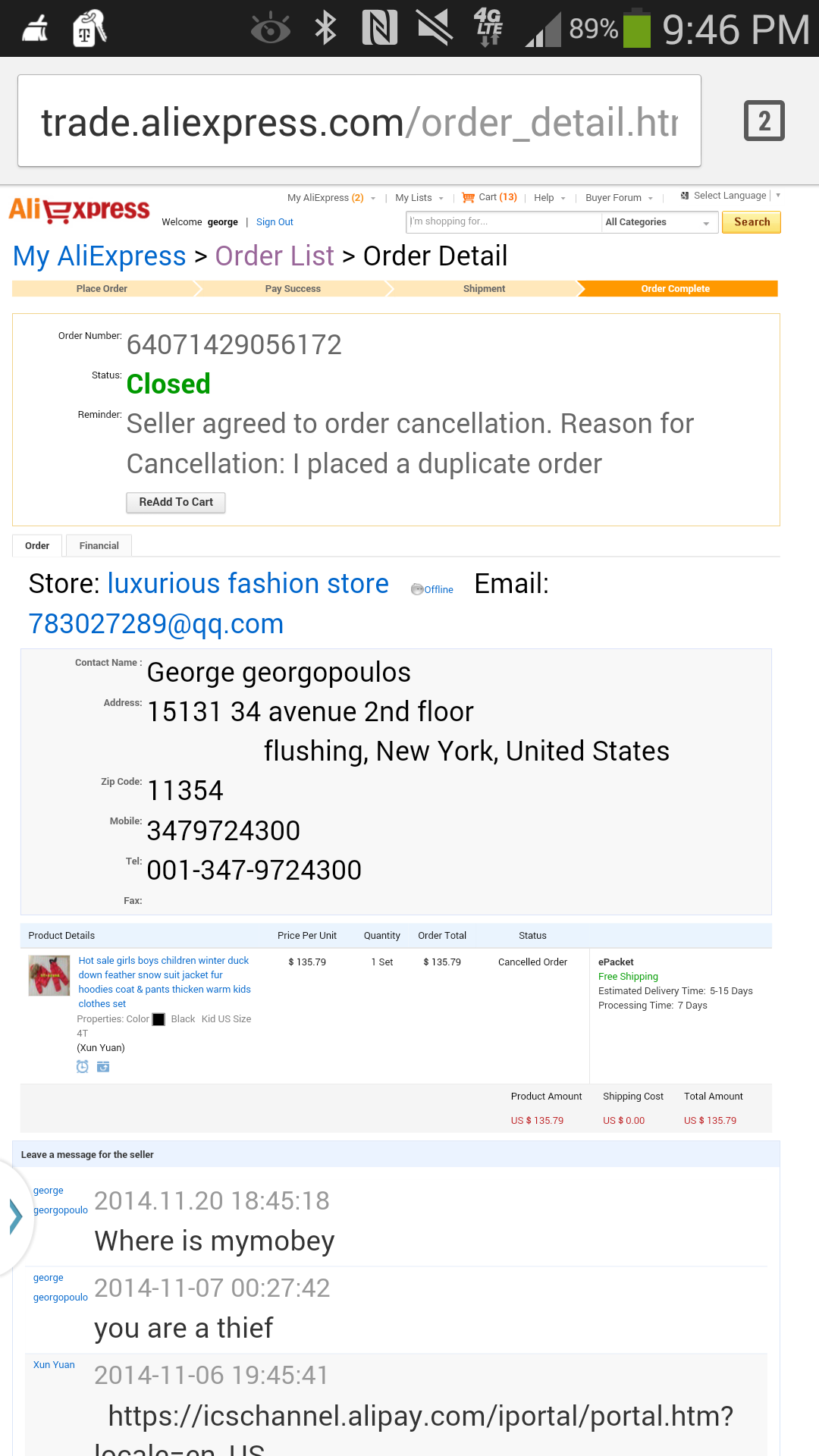Screen dimensions: 819x1456
Task: Open the Search button with magnifier styling
Action: (750, 221)
